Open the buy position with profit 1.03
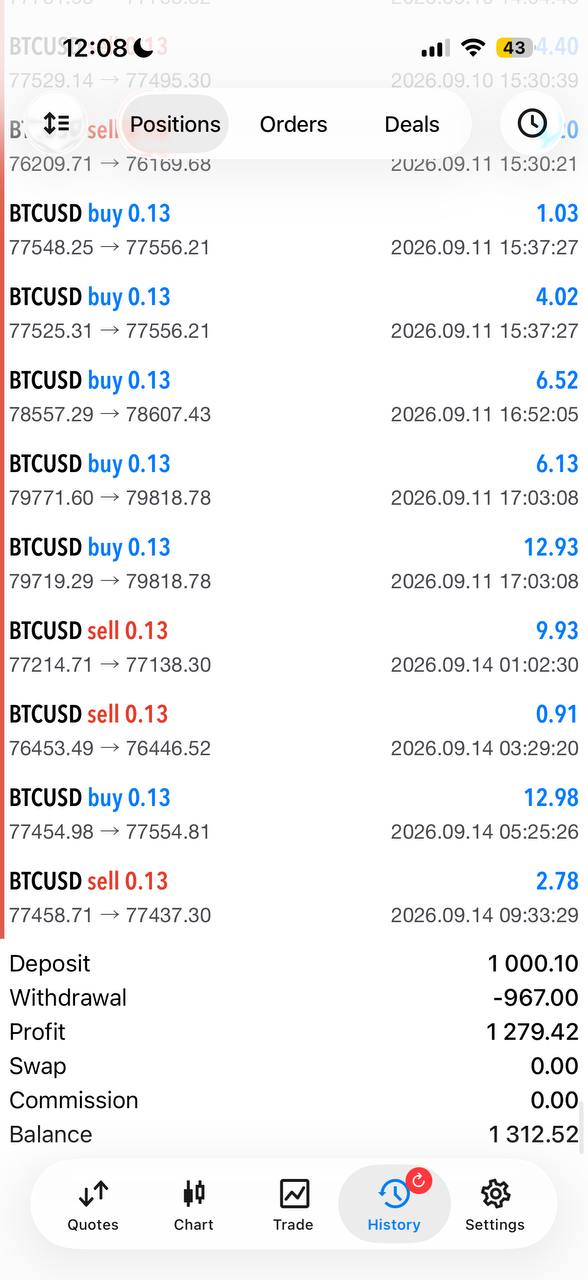The height and width of the screenshot is (1280, 588). [294, 230]
